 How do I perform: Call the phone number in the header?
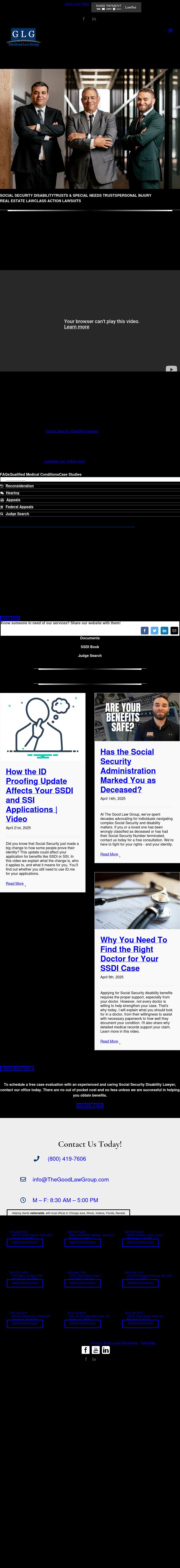pos(77,4)
